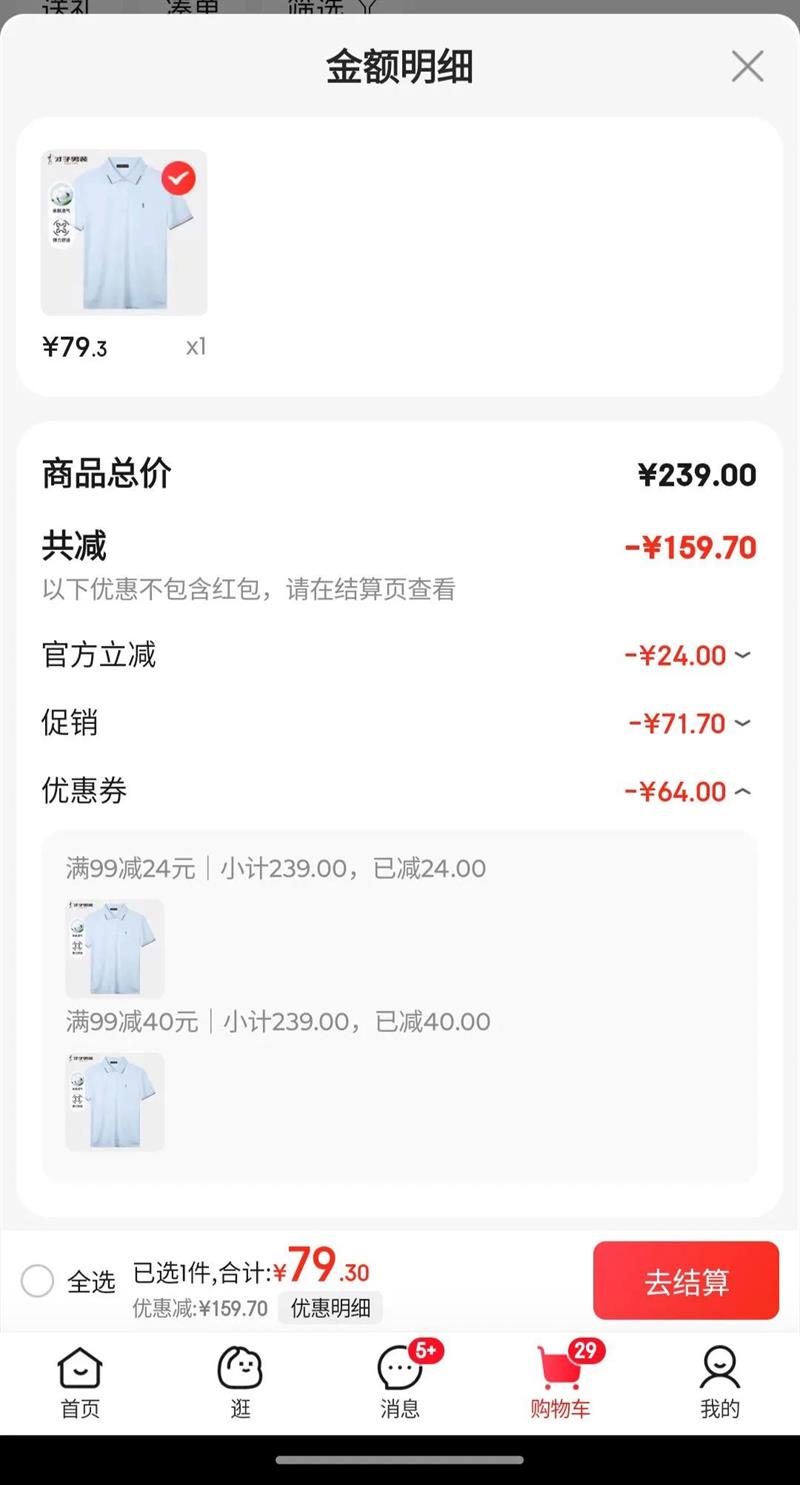
Task: Tap 优惠明细 discount details chip
Action: 330,1308
